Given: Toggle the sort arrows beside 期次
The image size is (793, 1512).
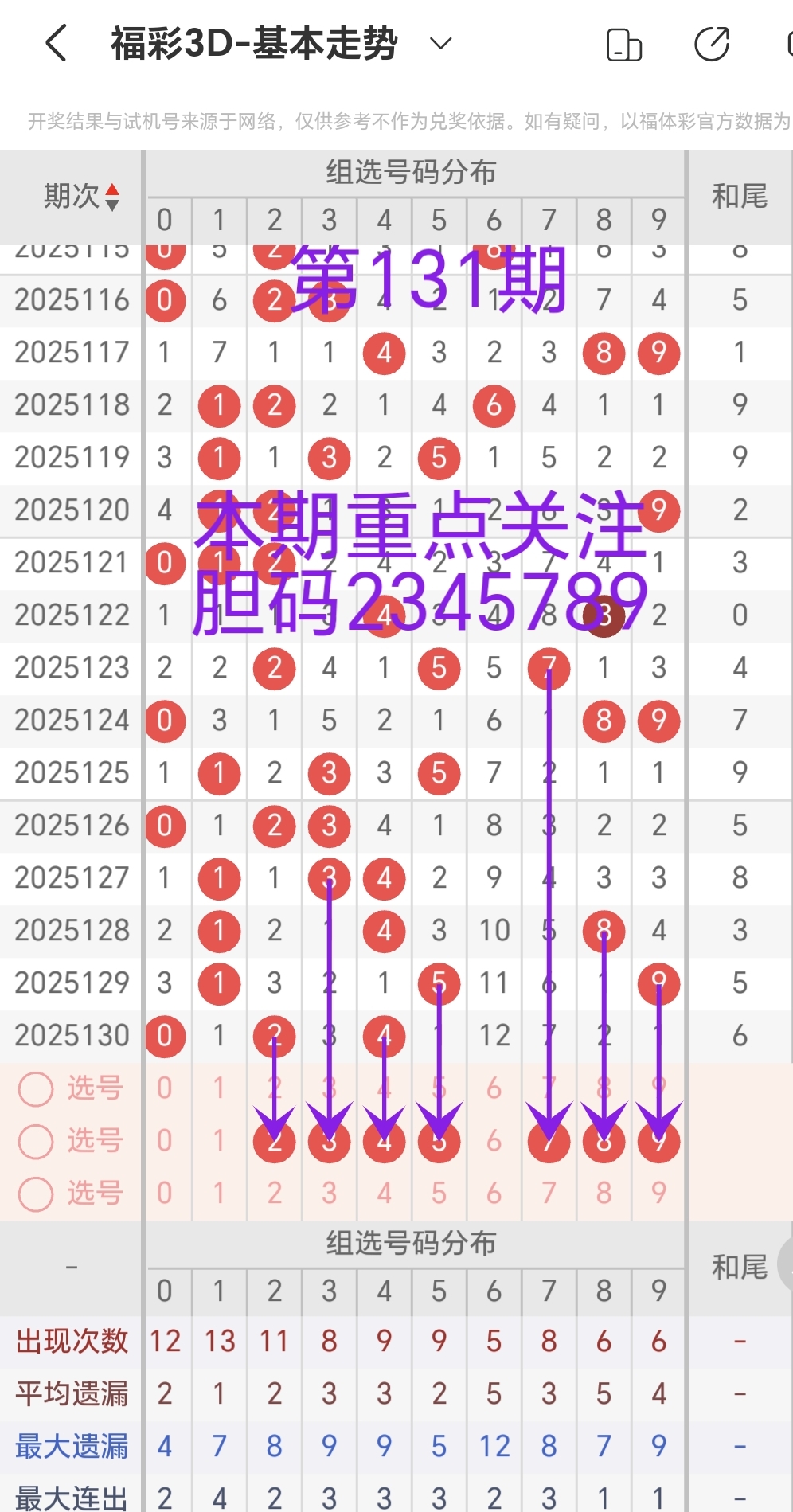Looking at the screenshot, I should point(114,197).
